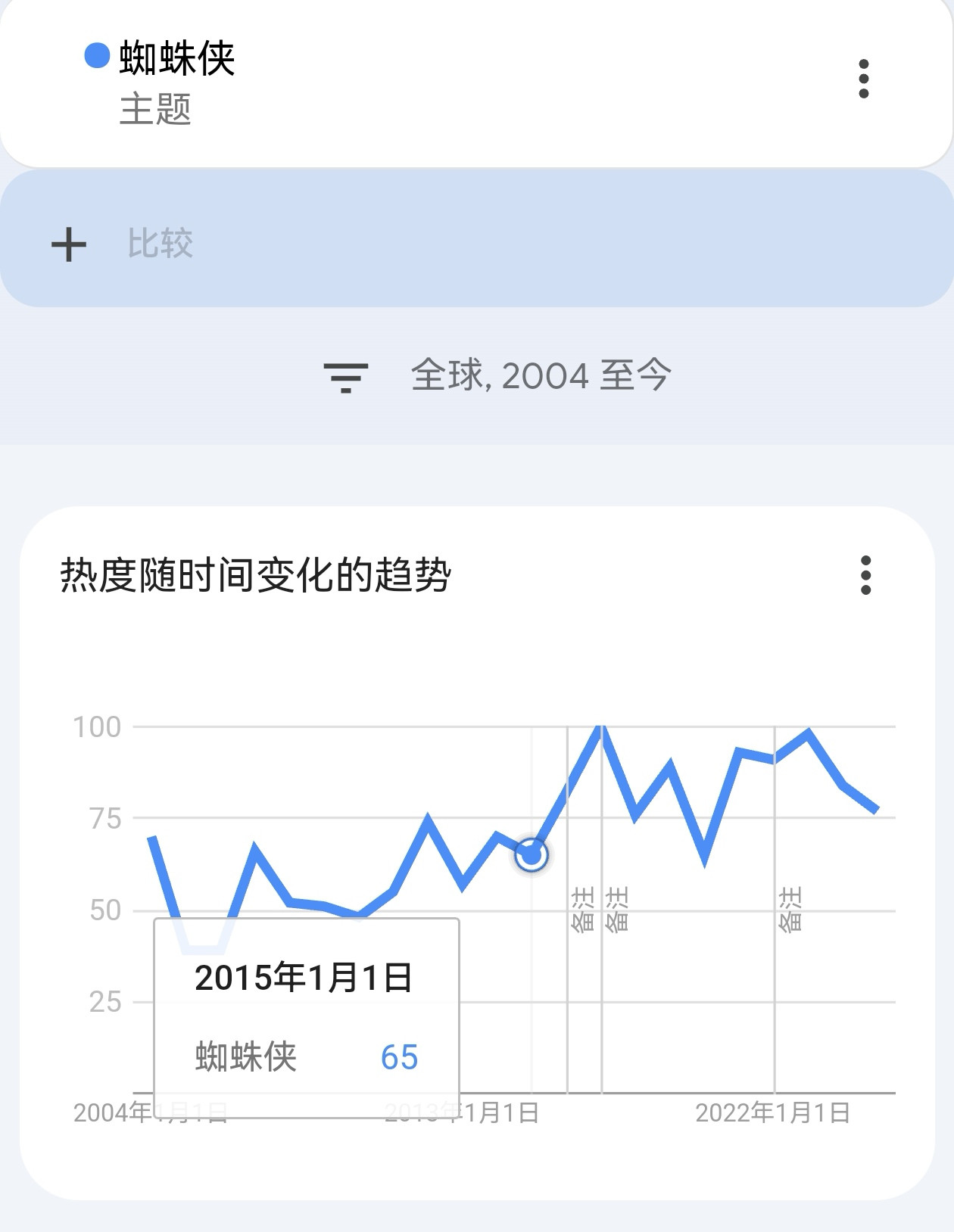Tap 蜘蛛侠 term to edit it
The image size is (954, 1232).
click(176, 59)
